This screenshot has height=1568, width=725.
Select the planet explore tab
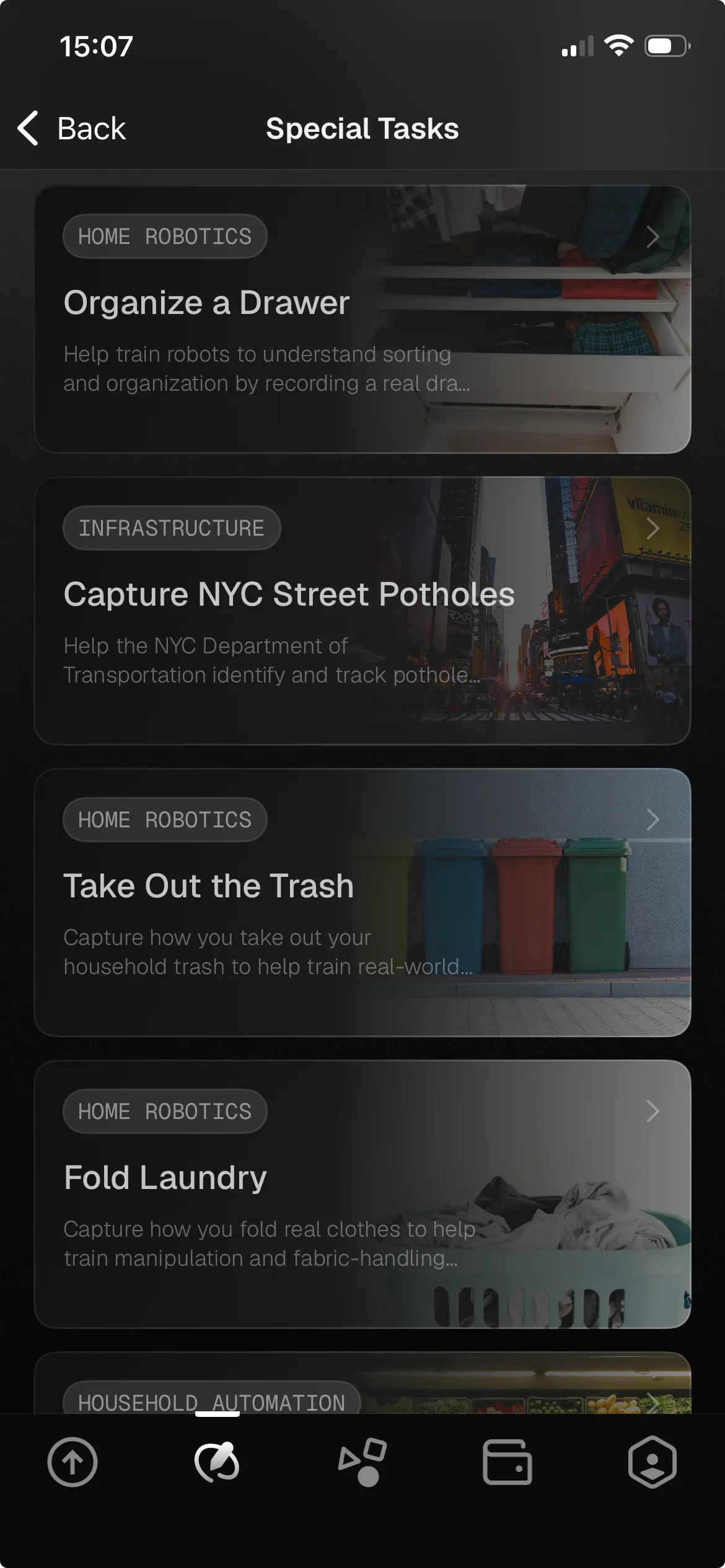tap(217, 1462)
